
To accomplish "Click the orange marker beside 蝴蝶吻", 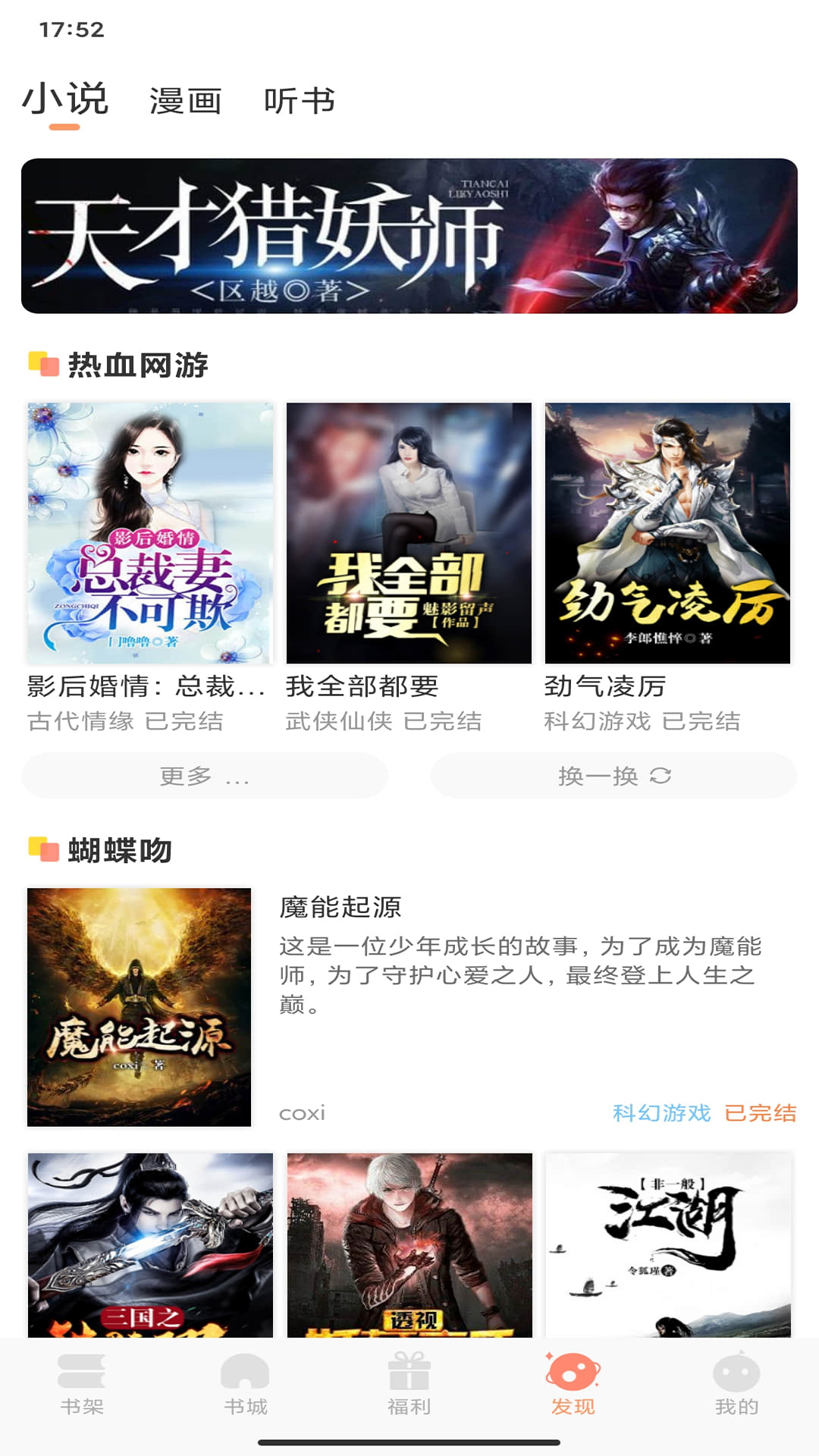I will (x=42, y=851).
